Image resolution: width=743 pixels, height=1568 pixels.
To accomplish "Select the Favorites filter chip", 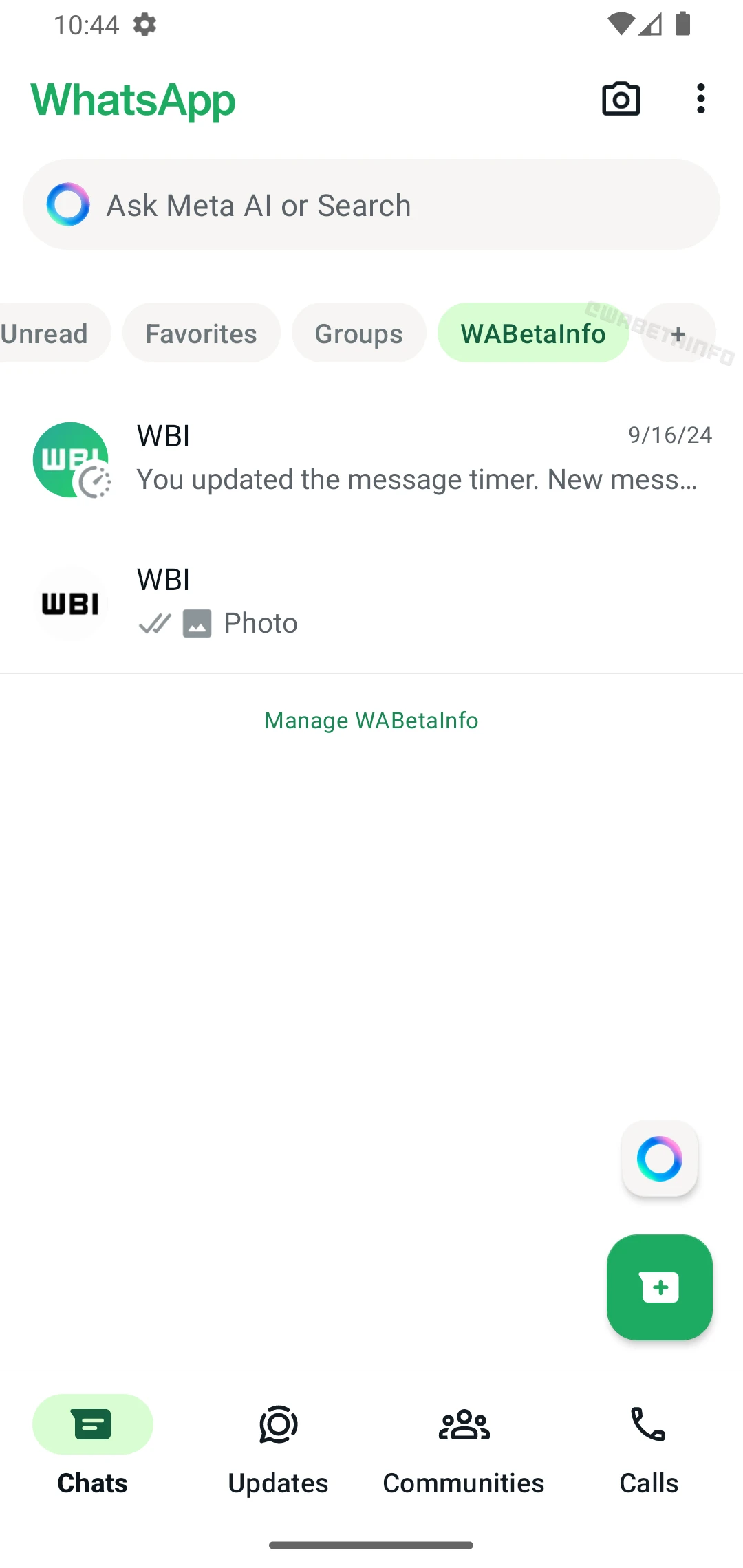I will [201, 334].
